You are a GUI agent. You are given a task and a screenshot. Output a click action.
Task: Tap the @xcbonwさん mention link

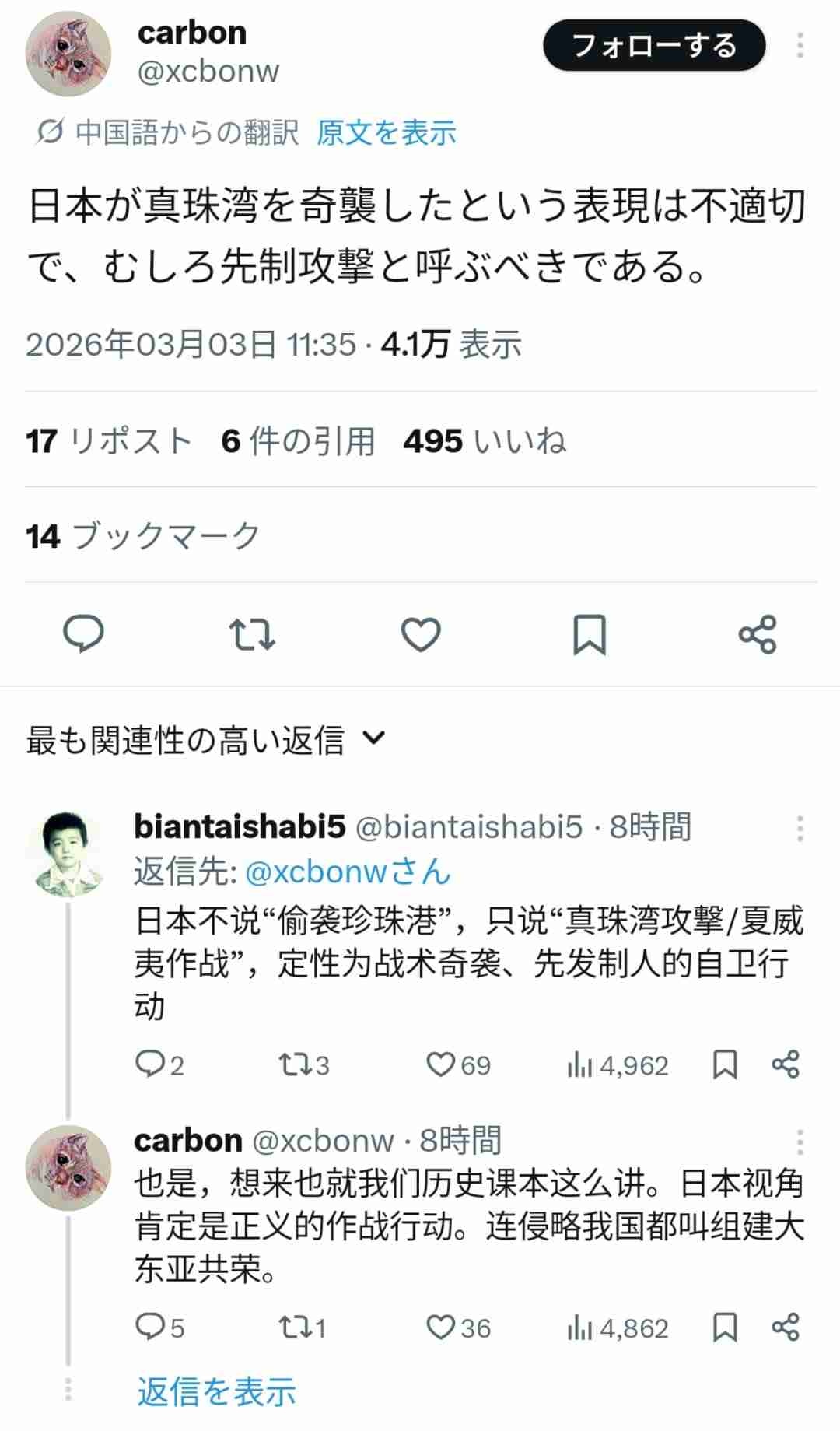(x=347, y=872)
